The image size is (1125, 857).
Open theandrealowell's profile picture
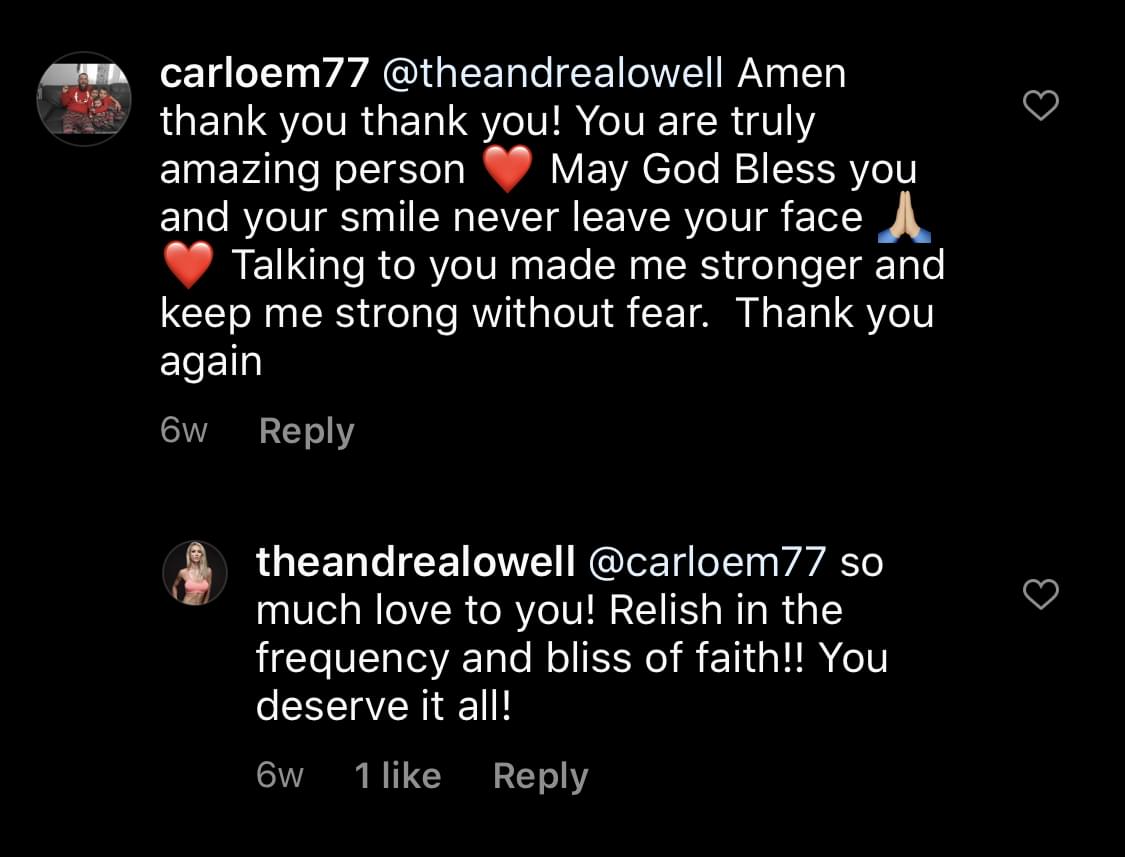(x=195, y=573)
